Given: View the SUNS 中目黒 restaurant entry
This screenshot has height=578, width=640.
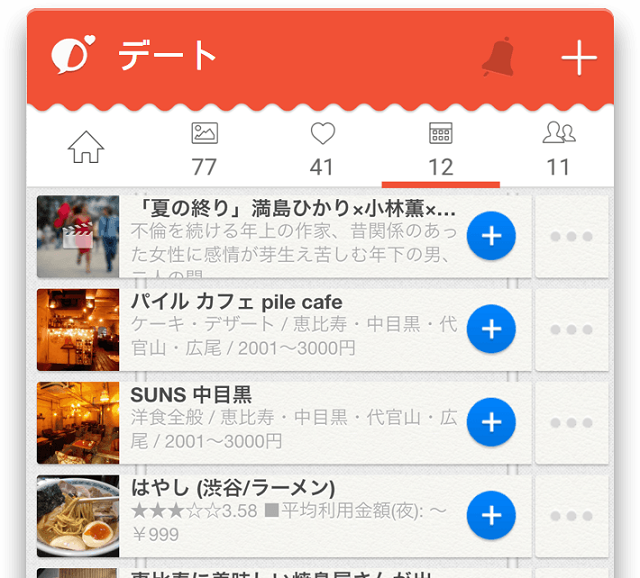Looking at the screenshot, I should coord(290,422).
